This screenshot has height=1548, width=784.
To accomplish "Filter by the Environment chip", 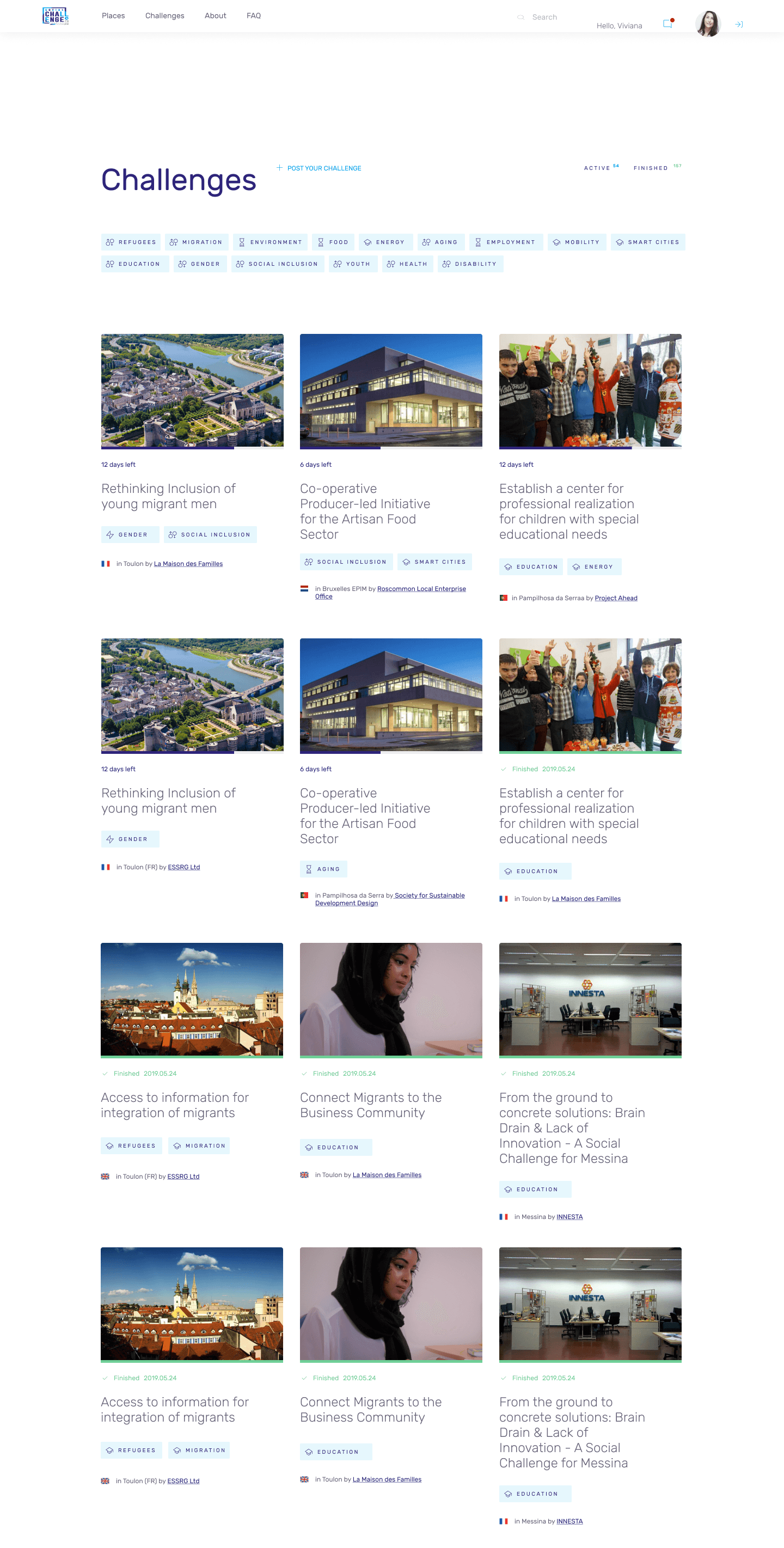I will (271, 242).
